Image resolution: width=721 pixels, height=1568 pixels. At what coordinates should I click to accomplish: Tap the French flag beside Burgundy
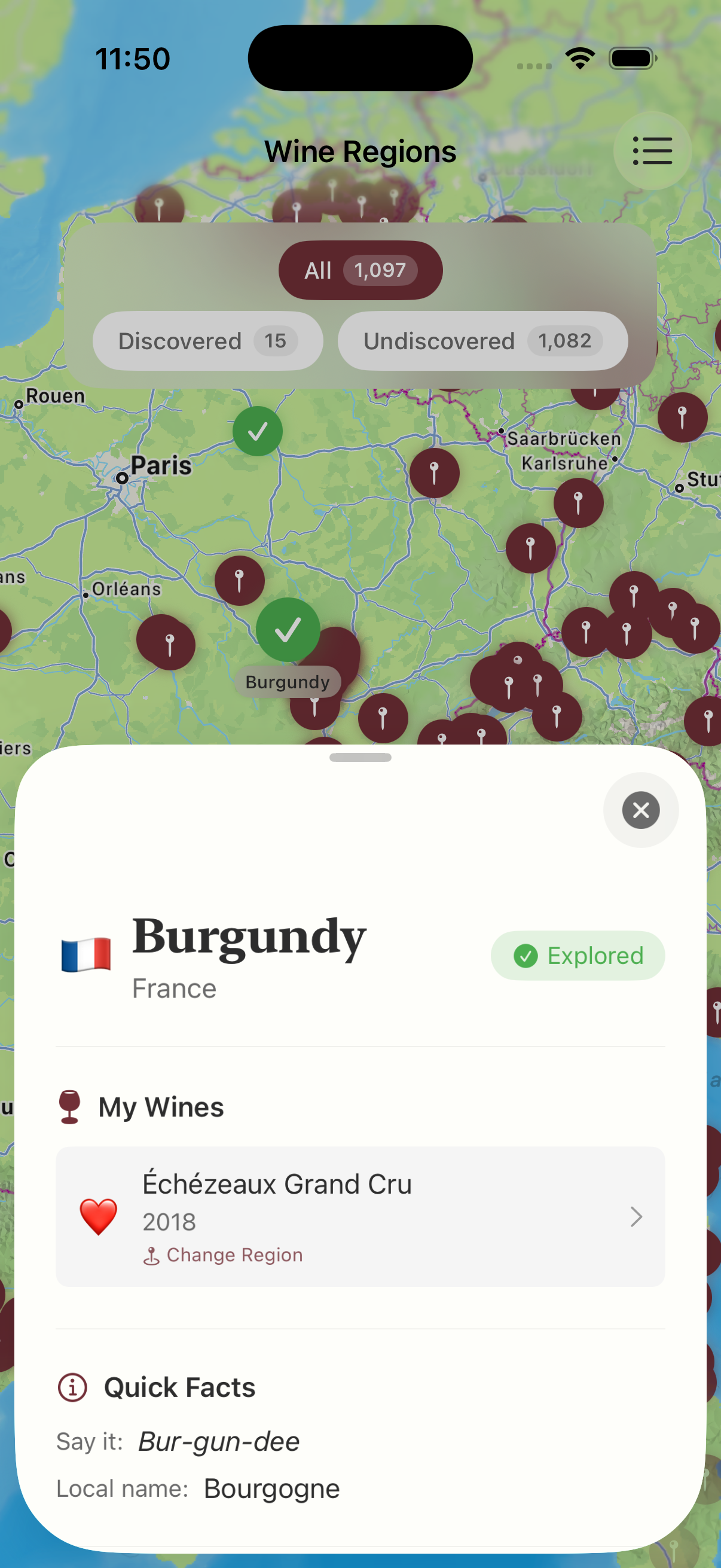click(85, 953)
